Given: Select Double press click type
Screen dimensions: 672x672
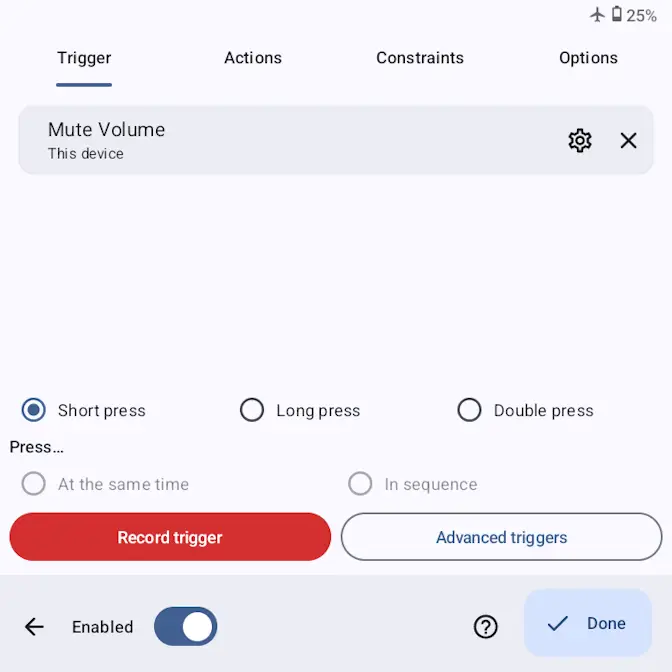Looking at the screenshot, I should point(469,410).
